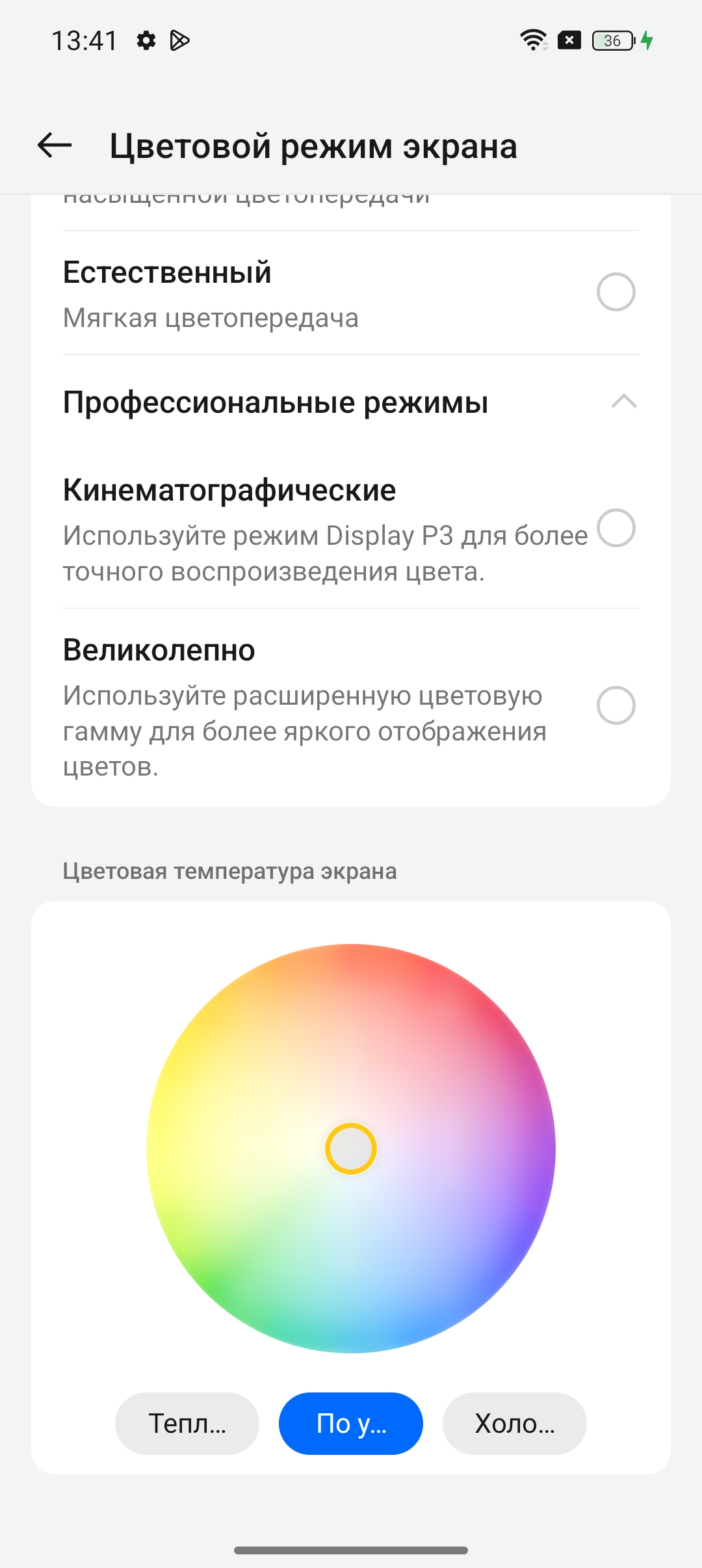The height and width of the screenshot is (1568, 702).
Task: Set the warm Тепл... color temperature
Action: pyautogui.click(x=187, y=1423)
